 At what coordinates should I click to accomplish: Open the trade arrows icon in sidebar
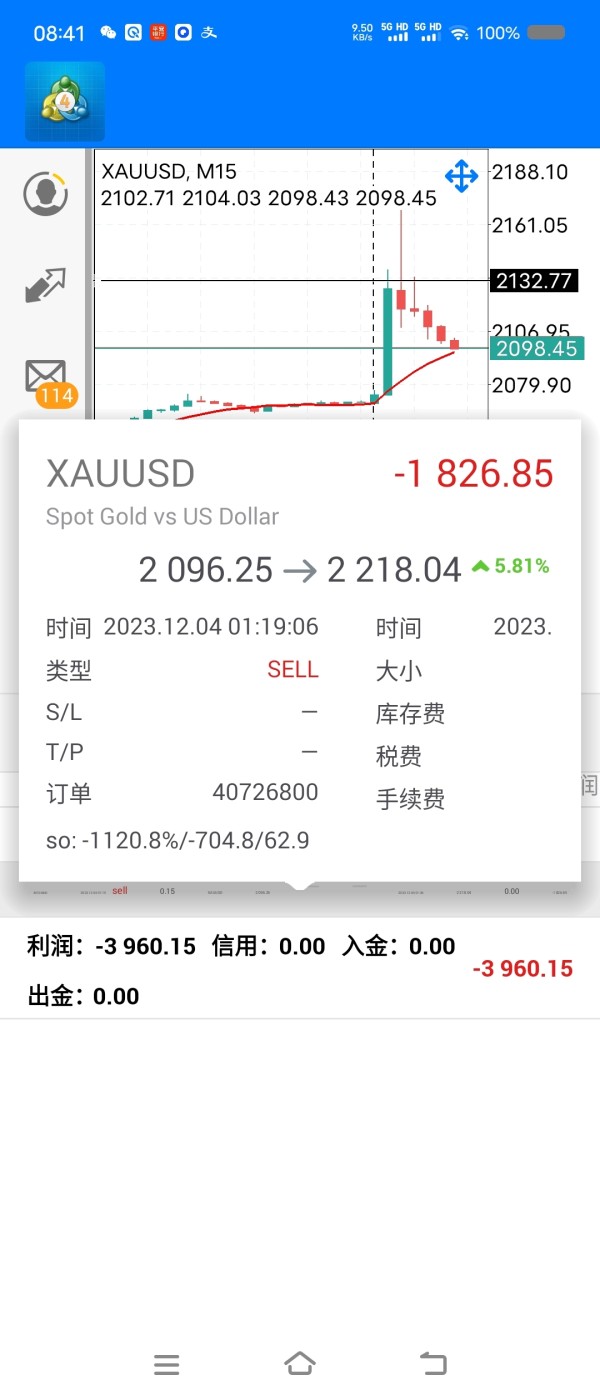tap(45, 285)
